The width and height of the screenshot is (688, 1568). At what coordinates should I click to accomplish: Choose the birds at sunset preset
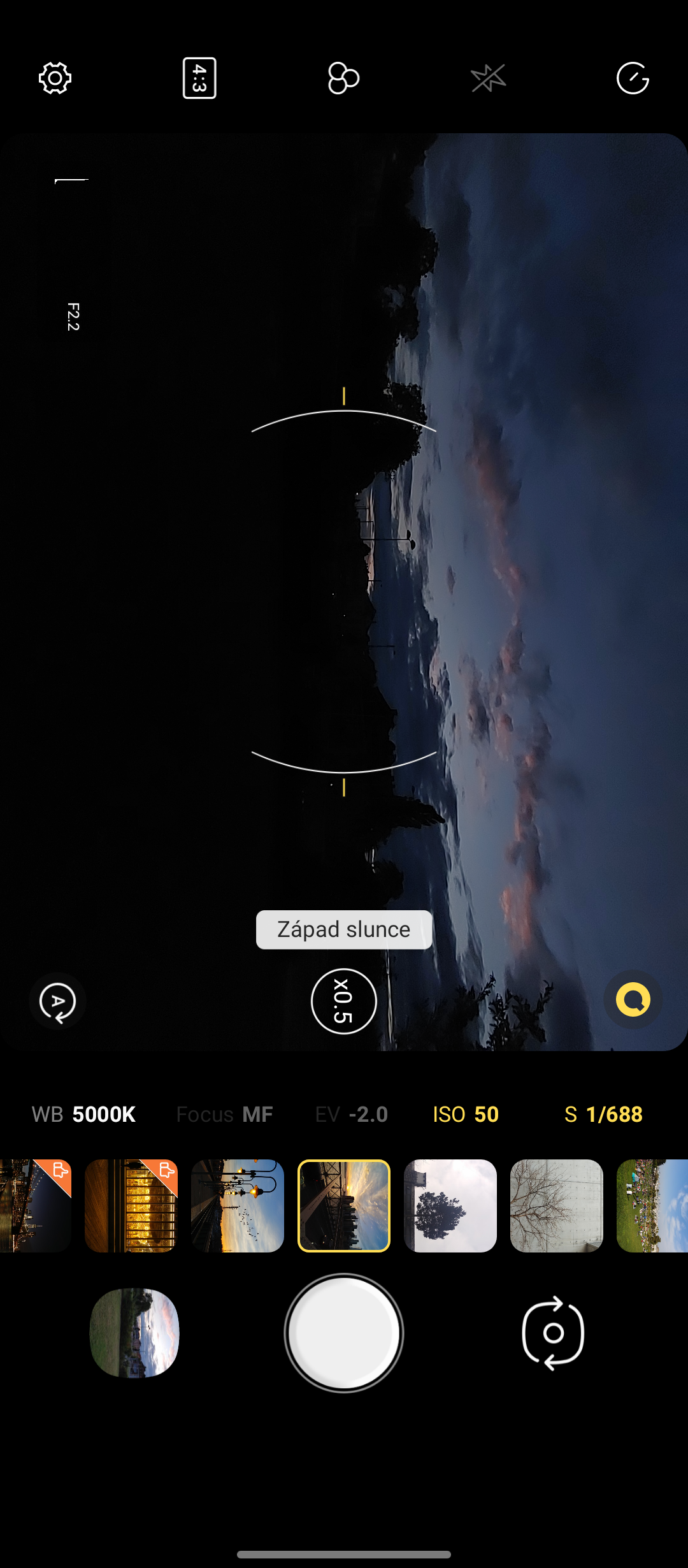238,1205
